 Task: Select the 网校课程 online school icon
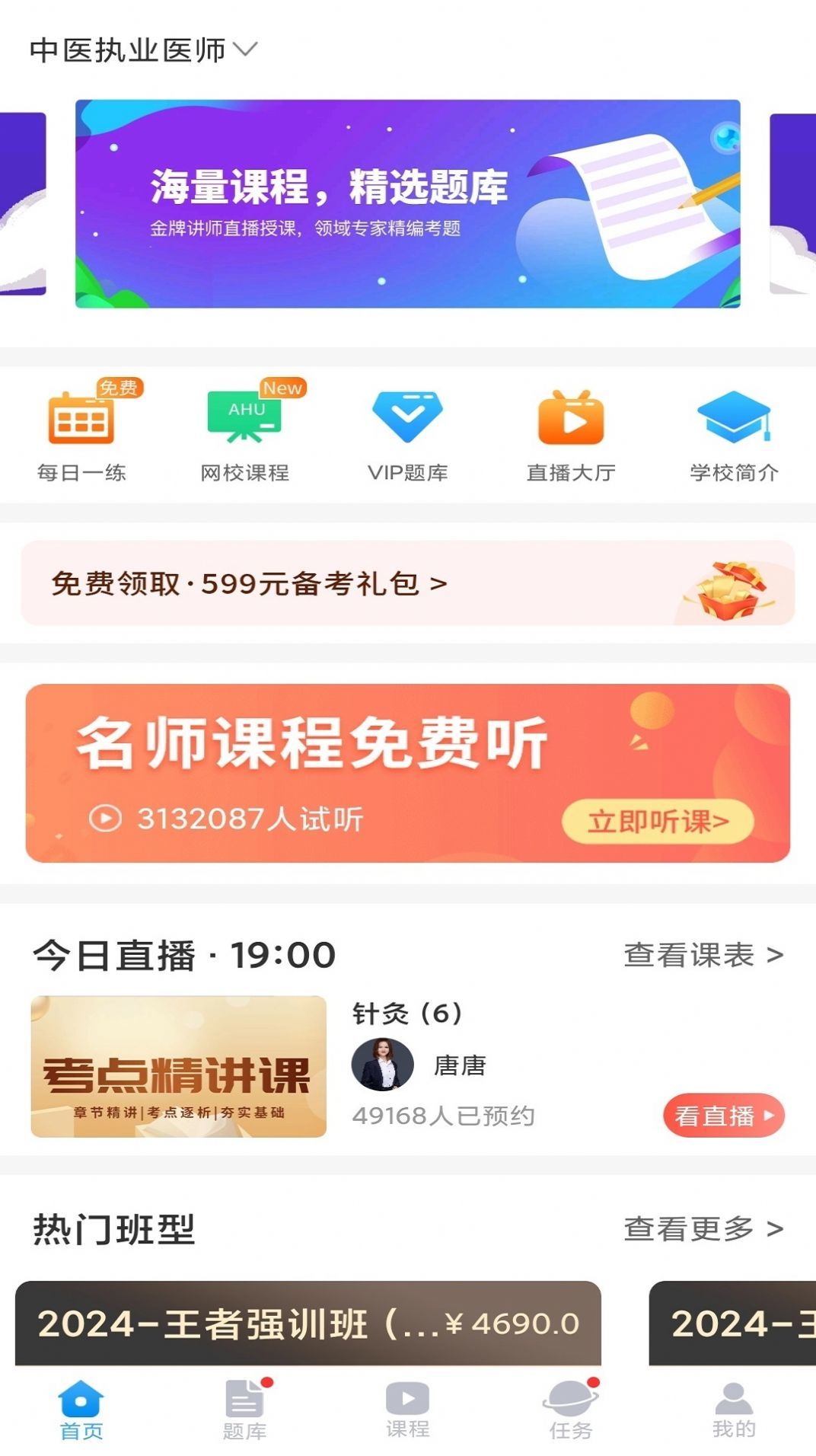click(x=244, y=423)
